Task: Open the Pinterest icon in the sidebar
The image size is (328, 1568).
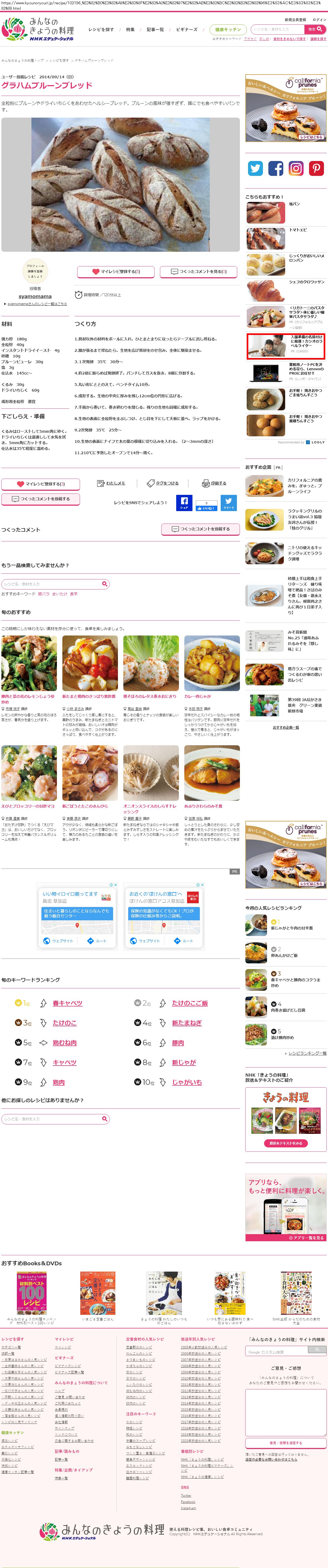Action: (316, 168)
